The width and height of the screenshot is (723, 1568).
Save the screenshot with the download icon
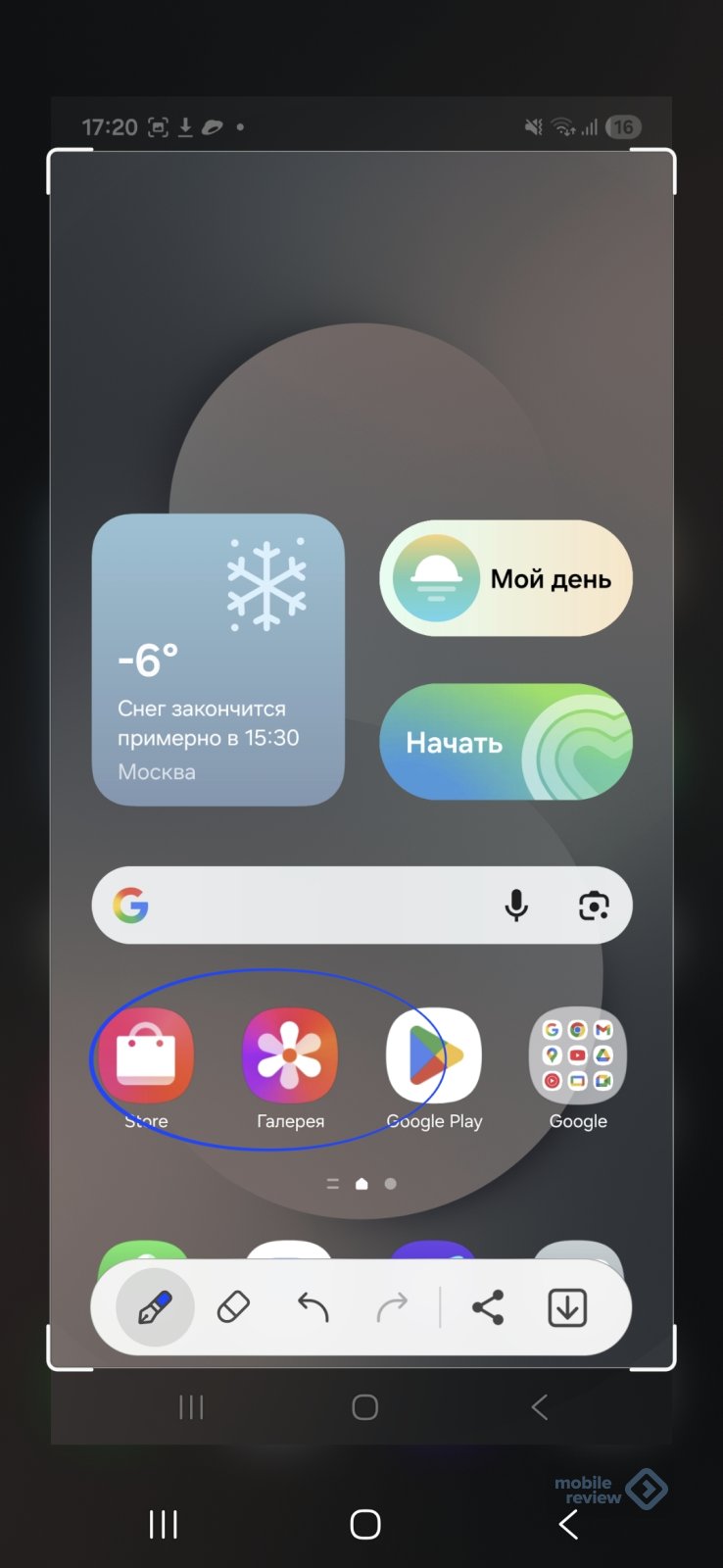point(567,1307)
